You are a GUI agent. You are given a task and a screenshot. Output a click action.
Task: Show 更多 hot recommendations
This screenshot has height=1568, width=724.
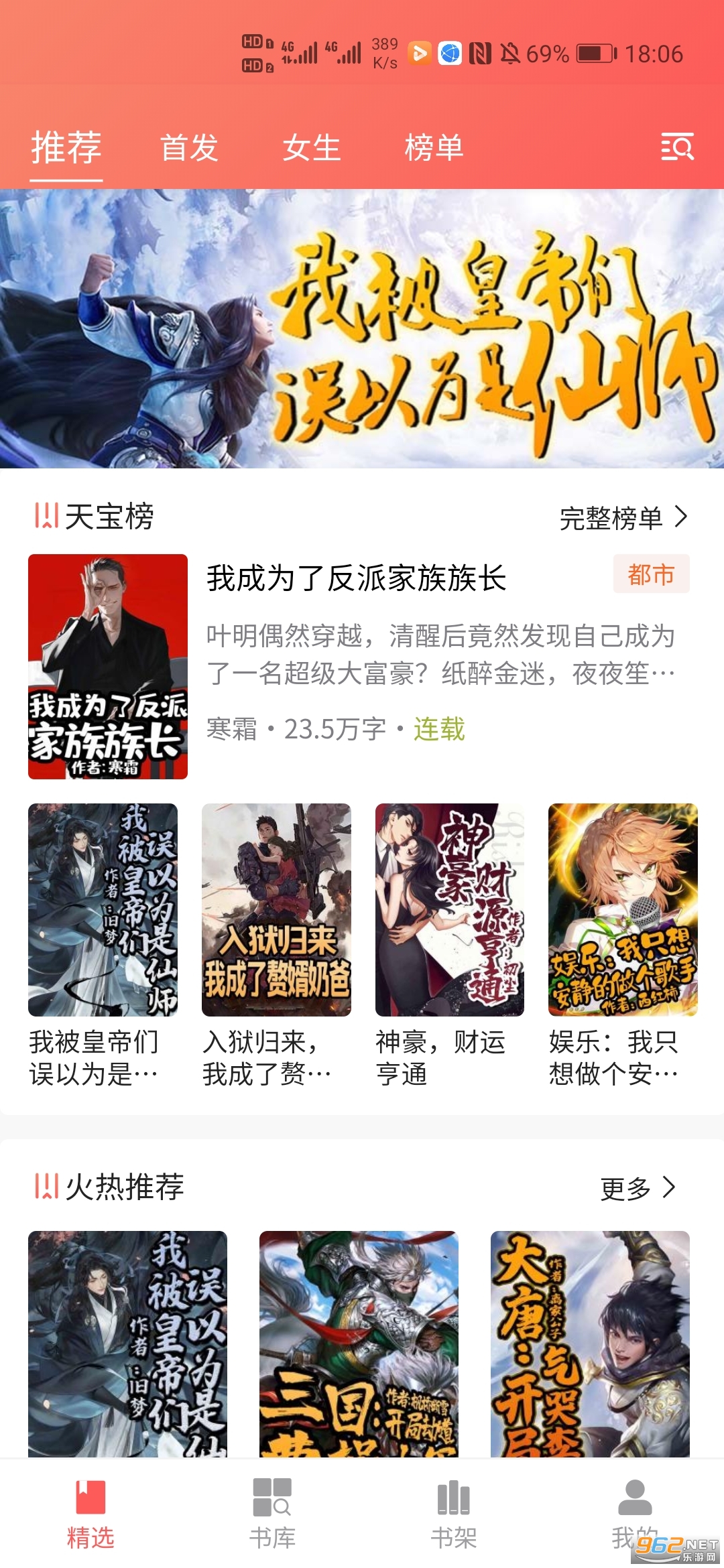tap(638, 1188)
